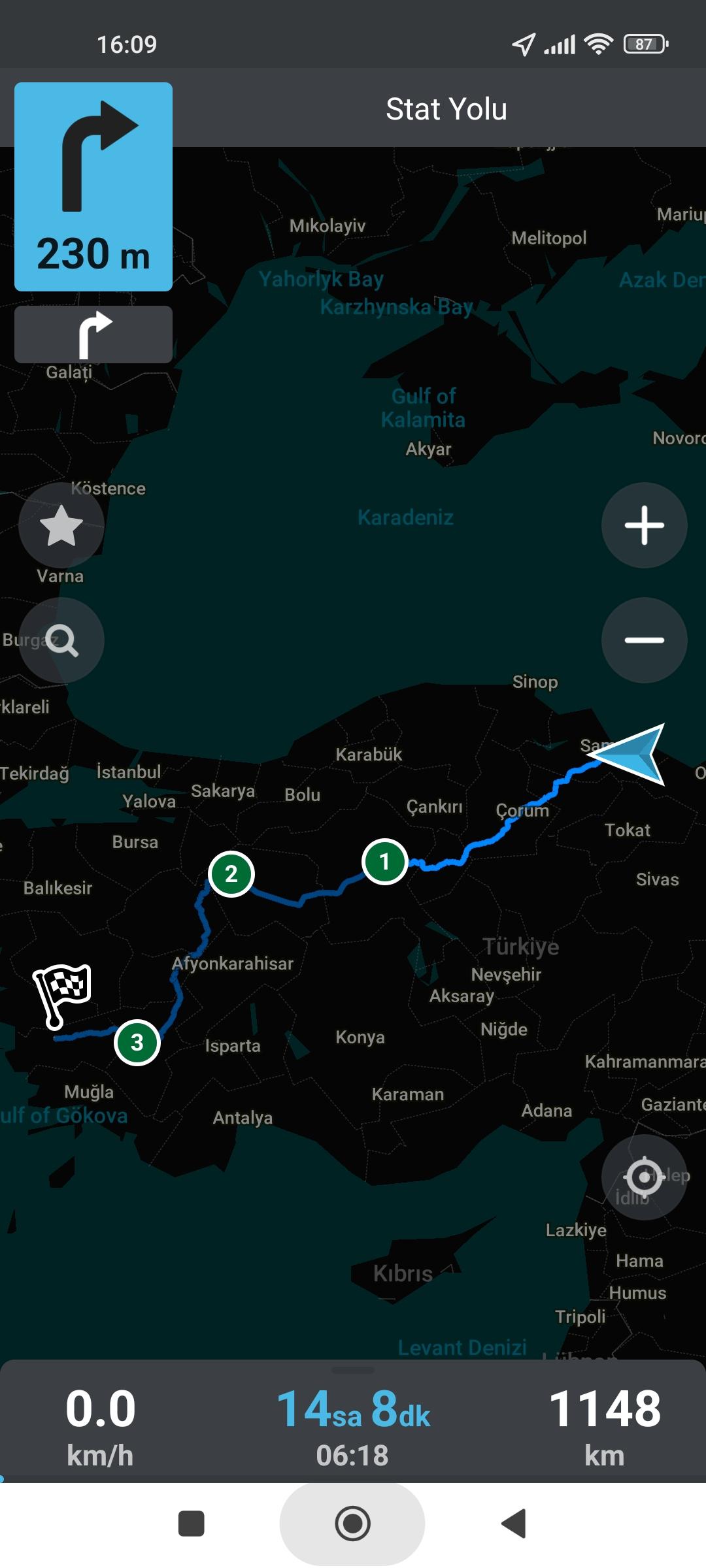Tap remaining time 14sa 8dk readout
Screen dimensions: 706x1568
(x=353, y=1409)
